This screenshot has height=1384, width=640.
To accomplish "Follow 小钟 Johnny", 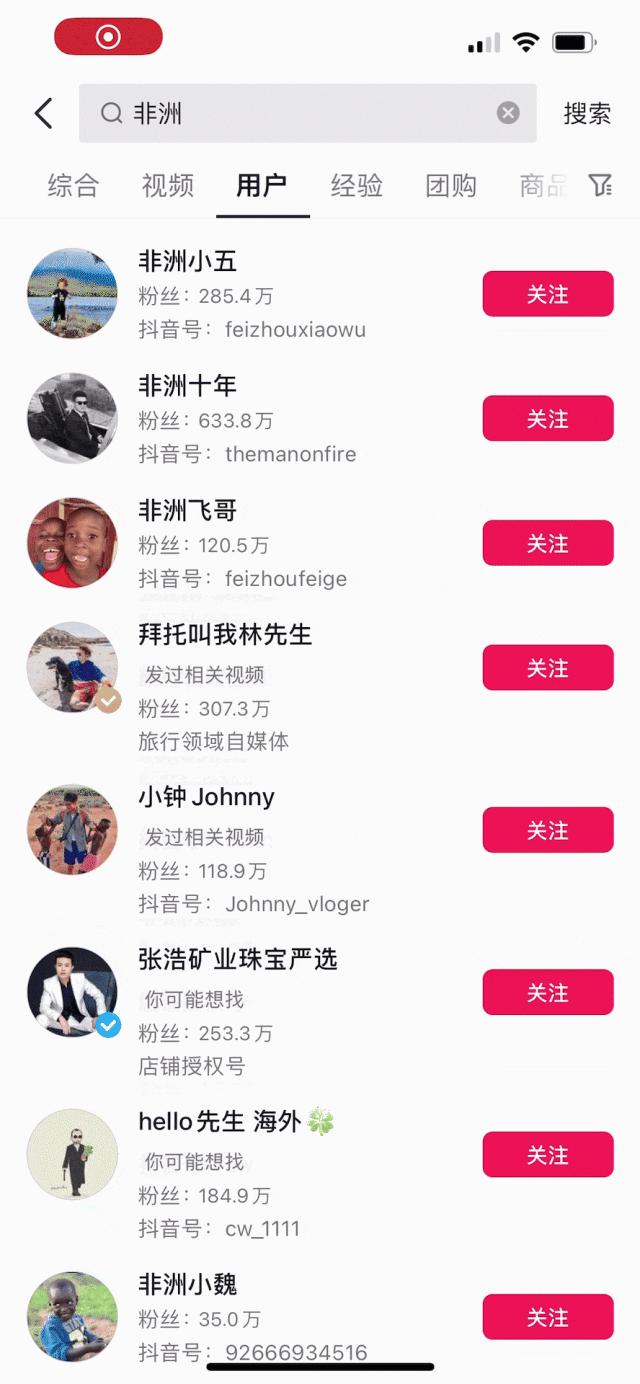I will pyautogui.click(x=547, y=830).
